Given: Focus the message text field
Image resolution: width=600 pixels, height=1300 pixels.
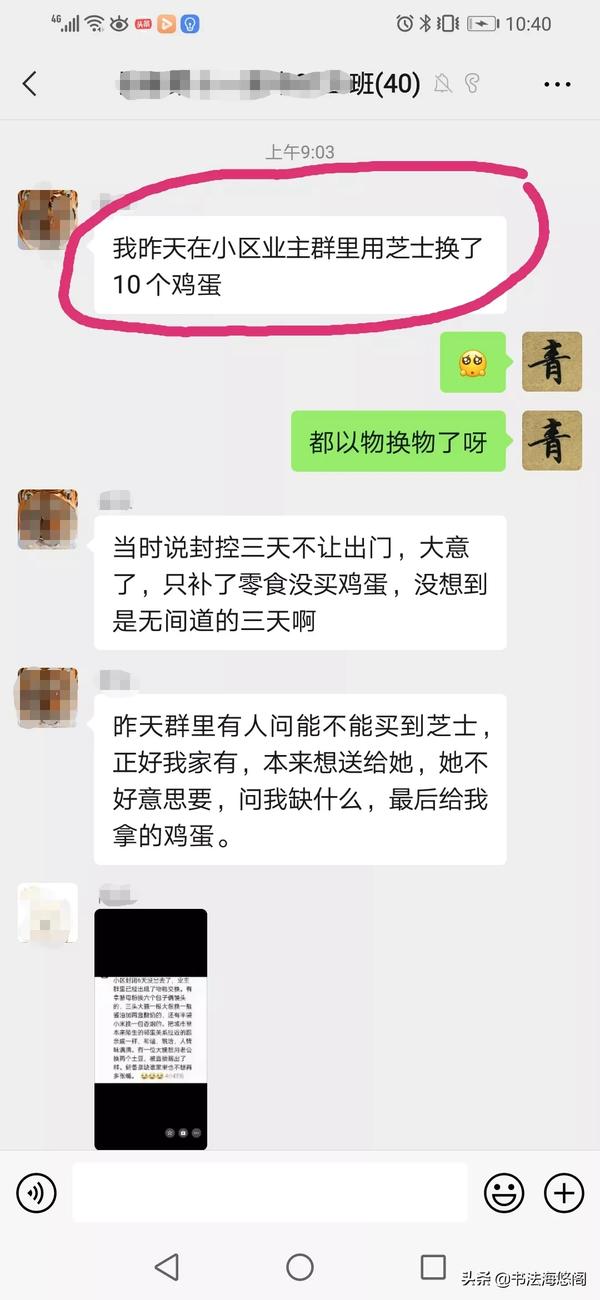Looking at the screenshot, I should 270,1192.
